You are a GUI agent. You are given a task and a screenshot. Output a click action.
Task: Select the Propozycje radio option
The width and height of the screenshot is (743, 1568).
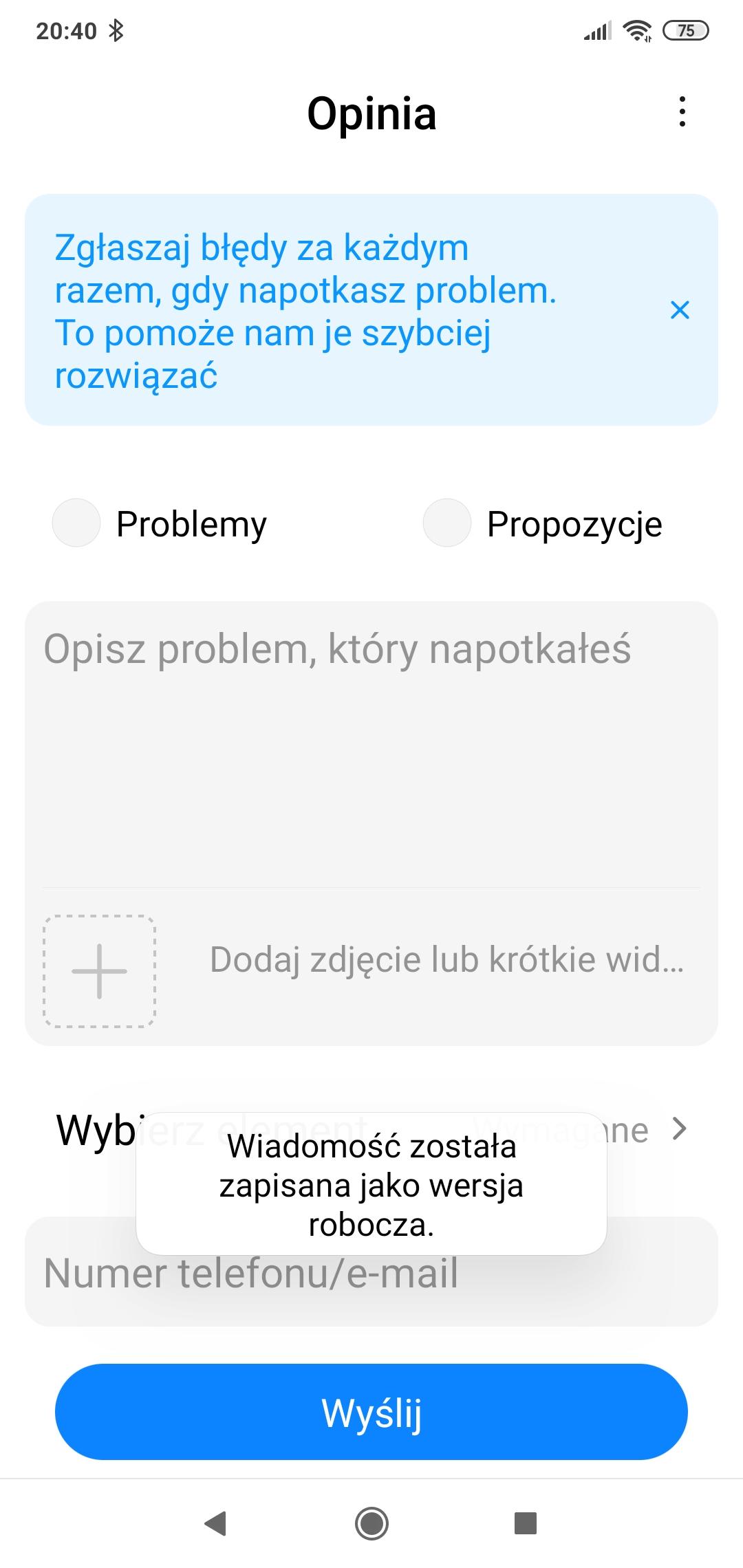coord(447,523)
